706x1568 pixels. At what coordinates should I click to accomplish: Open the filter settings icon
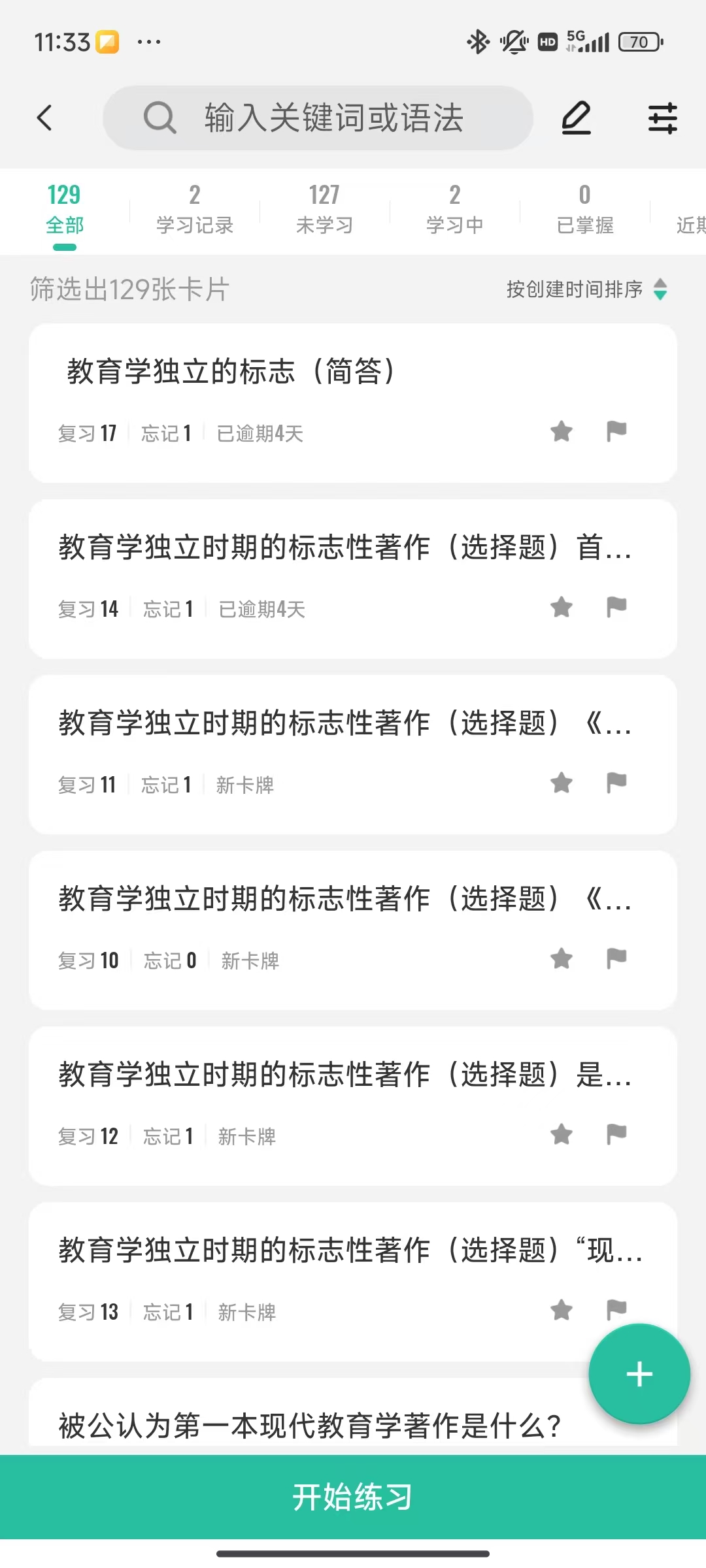(662, 118)
